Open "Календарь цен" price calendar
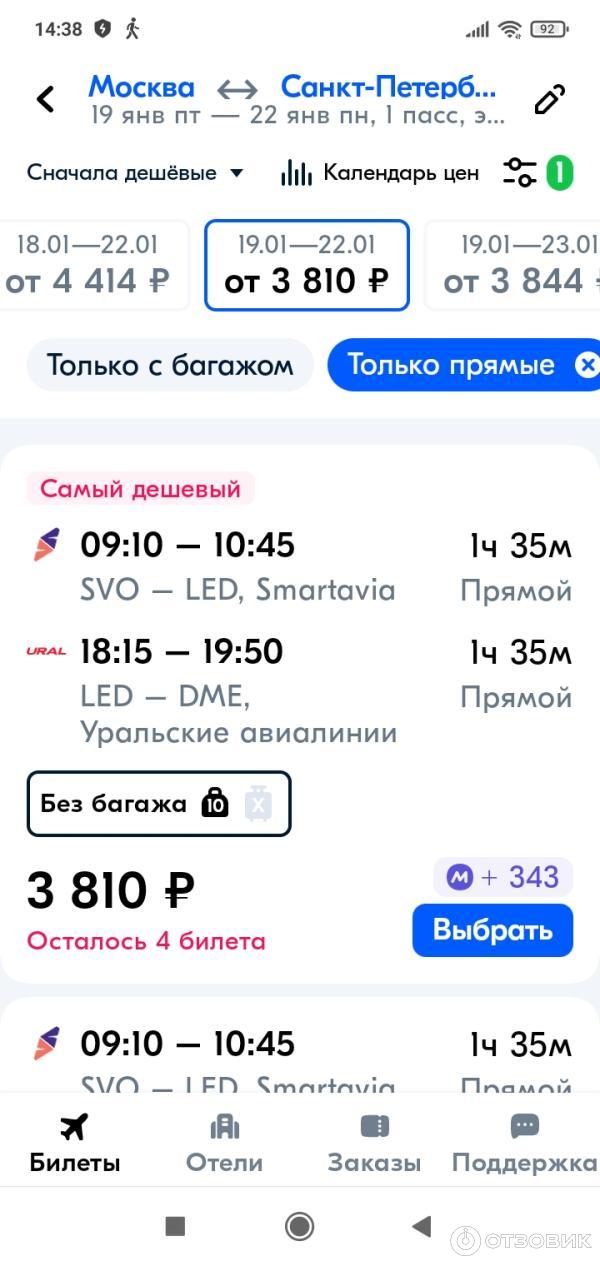The width and height of the screenshot is (600, 1266). (380, 173)
